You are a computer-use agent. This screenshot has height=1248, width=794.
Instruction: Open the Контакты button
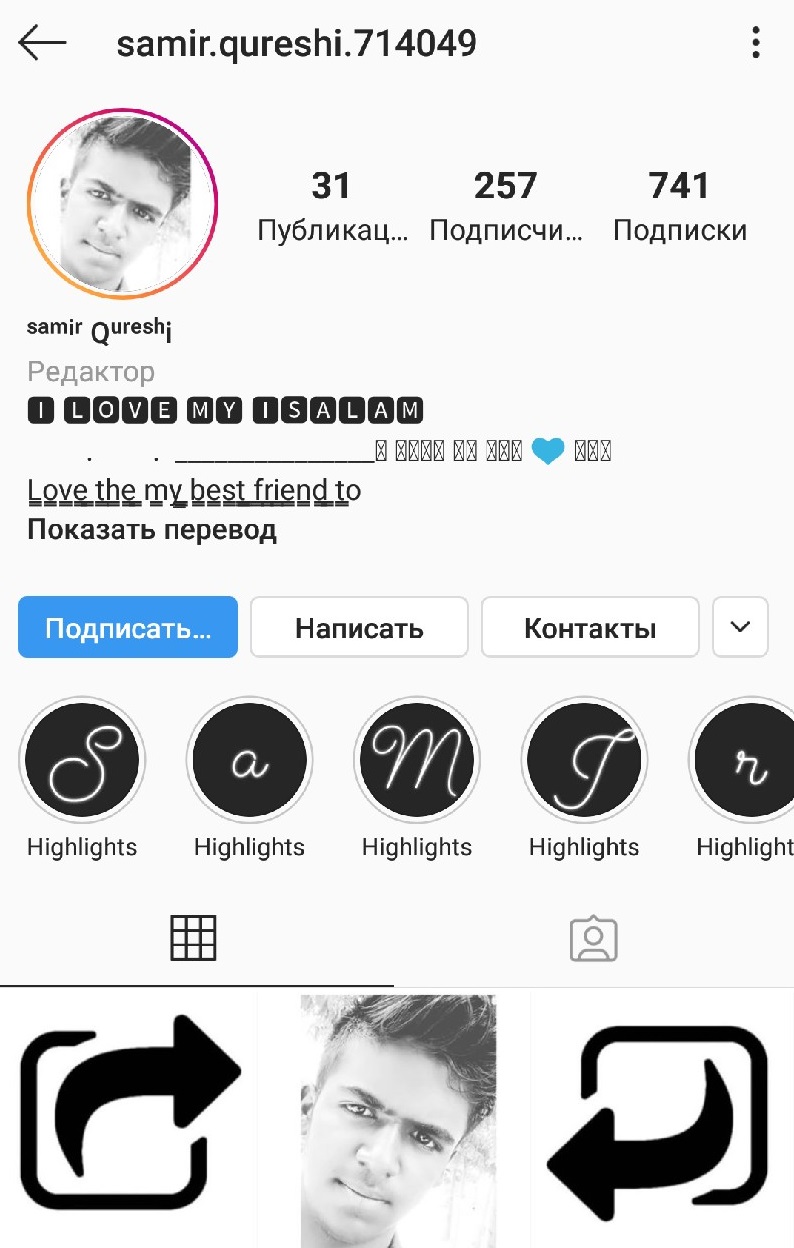coord(590,628)
